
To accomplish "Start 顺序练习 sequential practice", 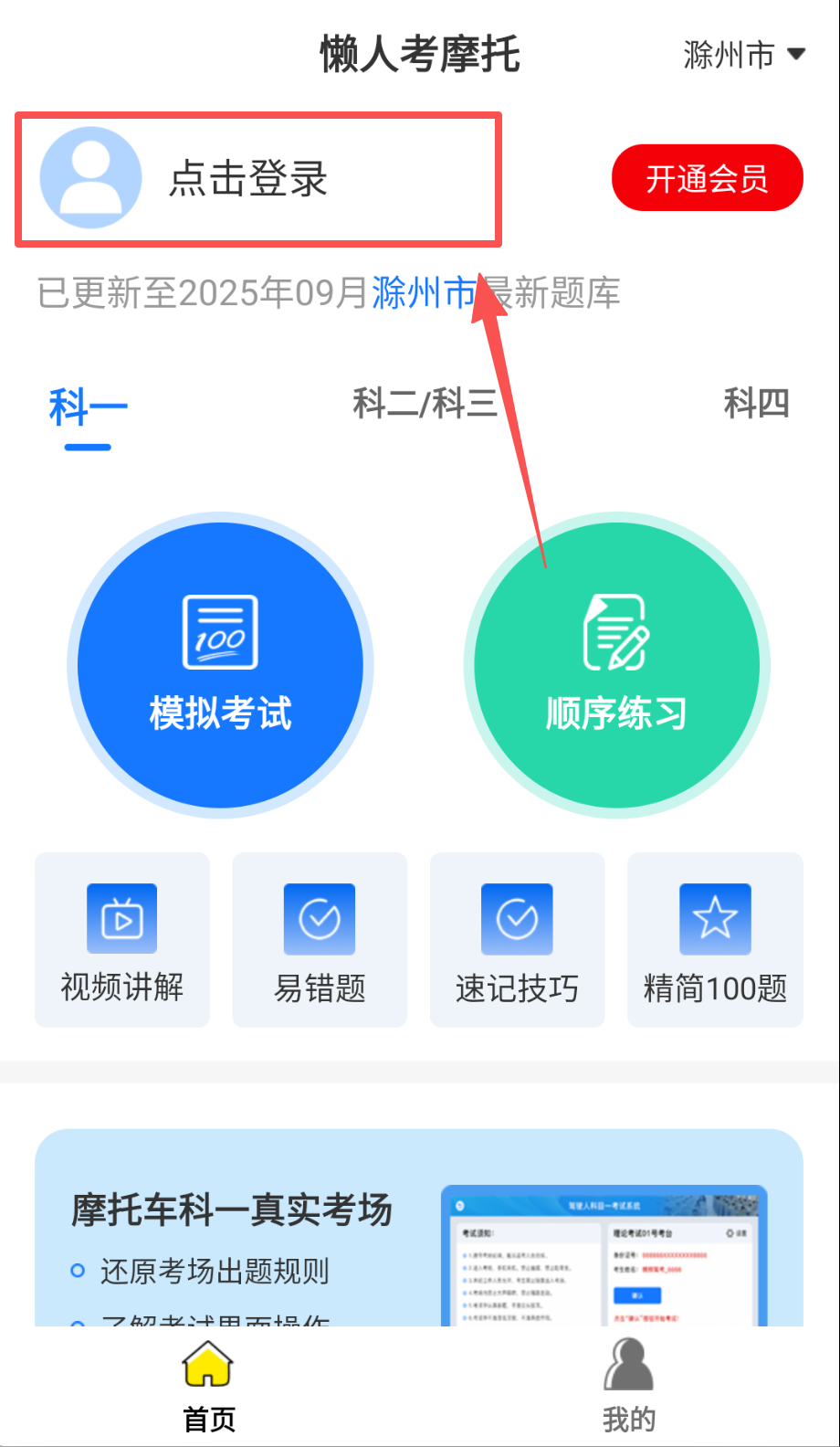I will click(x=616, y=666).
